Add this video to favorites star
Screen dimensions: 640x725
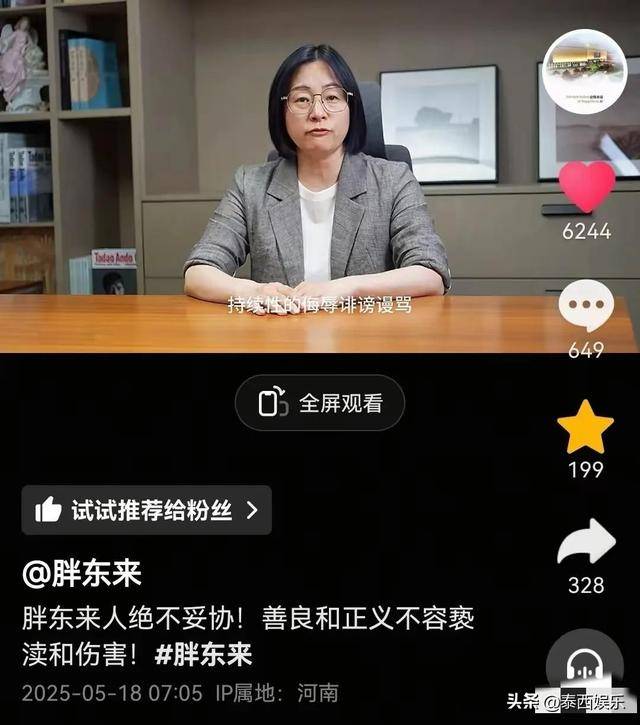tap(585, 427)
